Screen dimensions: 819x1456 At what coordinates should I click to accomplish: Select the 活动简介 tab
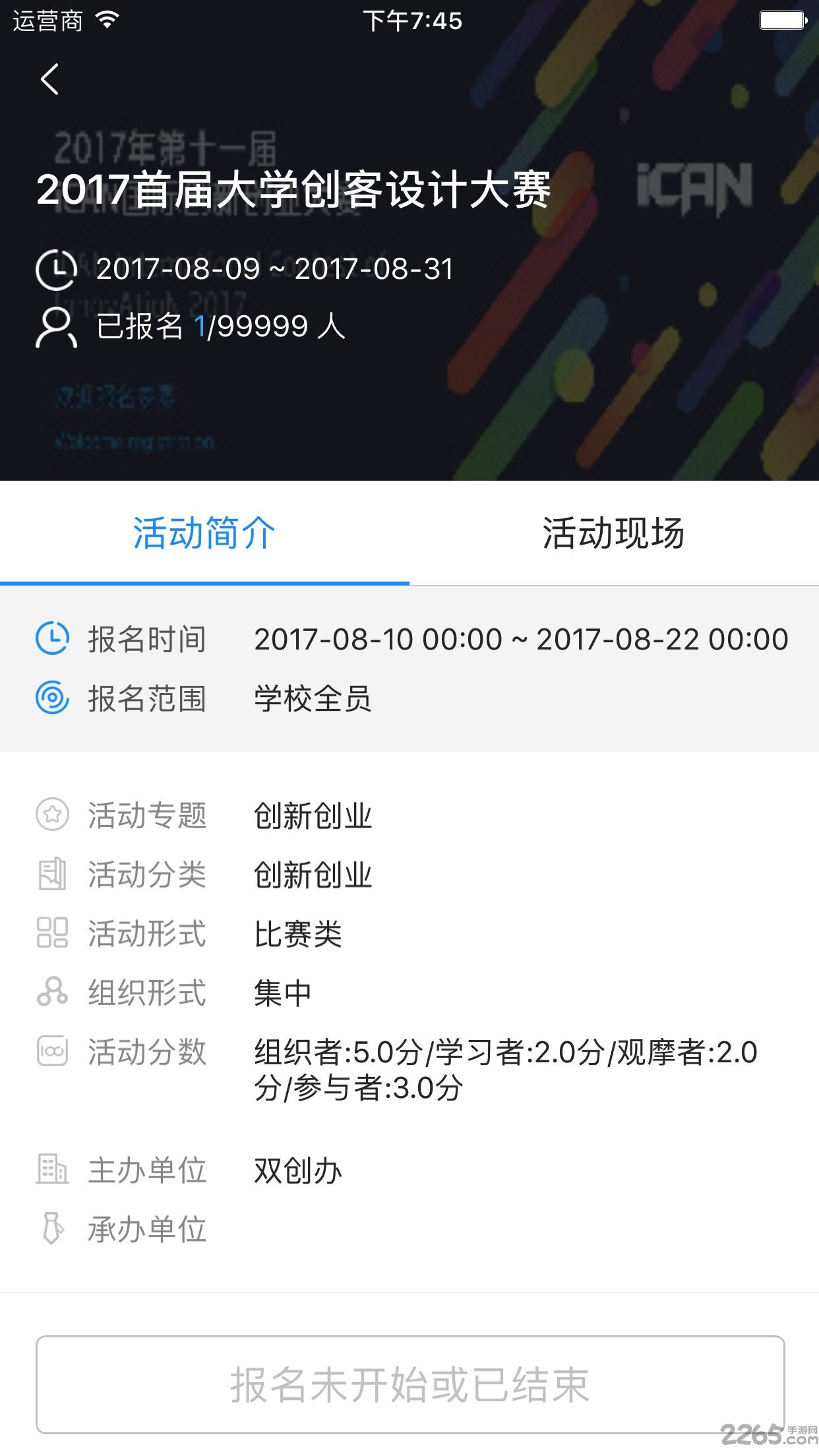coord(204,533)
